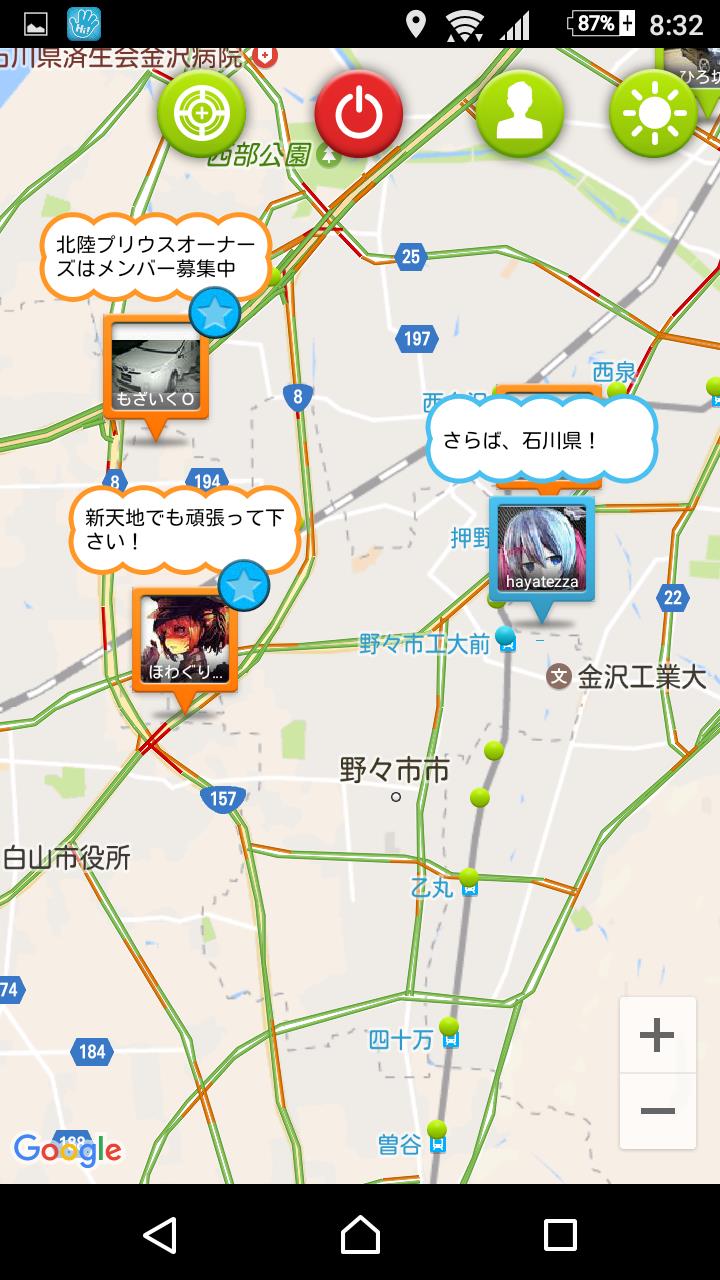Tap the '新天地でも頑張って下さい！' speech bubble

click(x=184, y=530)
